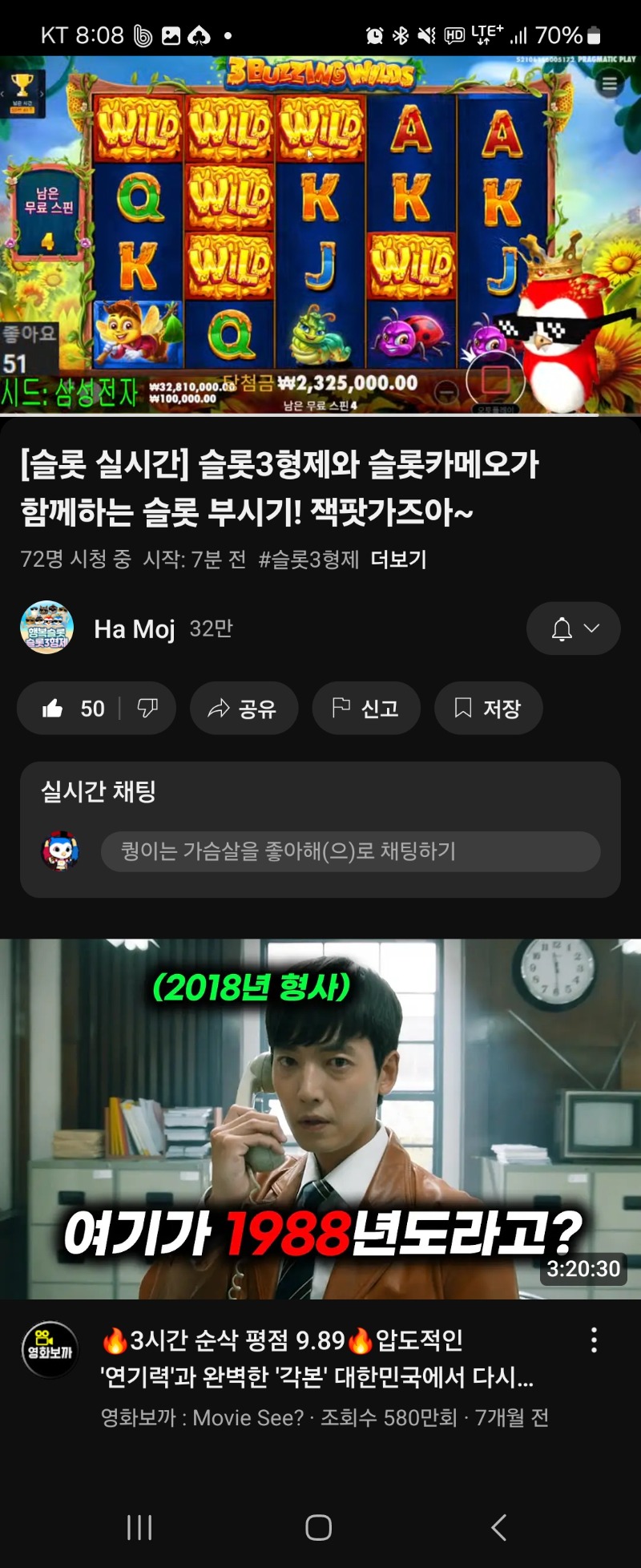Toggle dislike on the live stream
Screen dimensions: 641x1568
coord(146,708)
